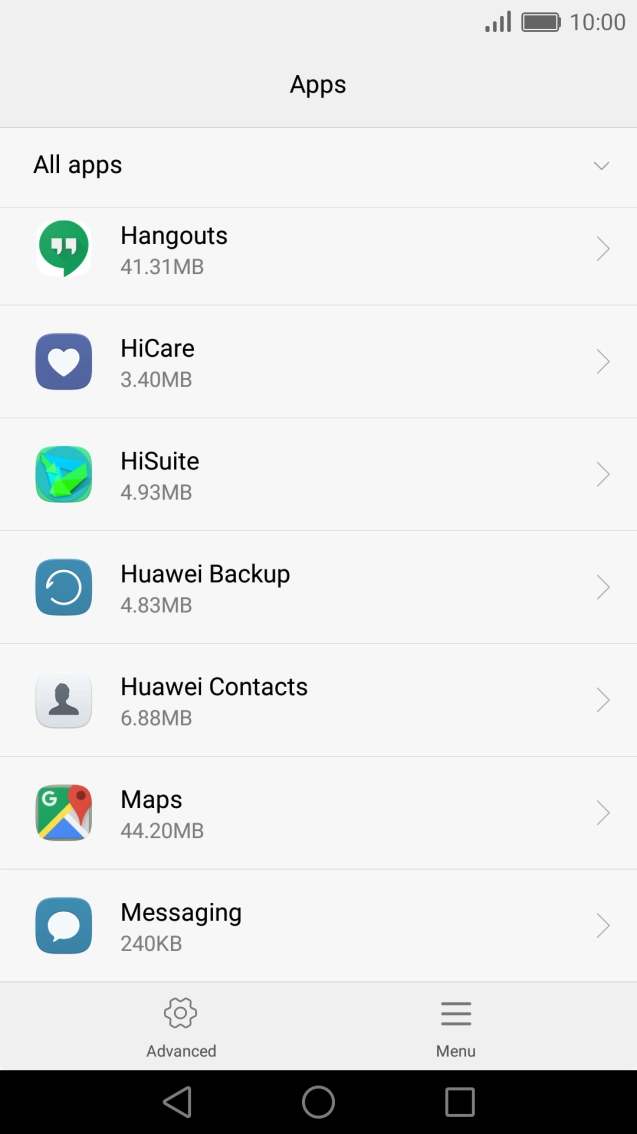View Huawei Backup app details
637x1134 pixels.
pyautogui.click(x=318, y=588)
